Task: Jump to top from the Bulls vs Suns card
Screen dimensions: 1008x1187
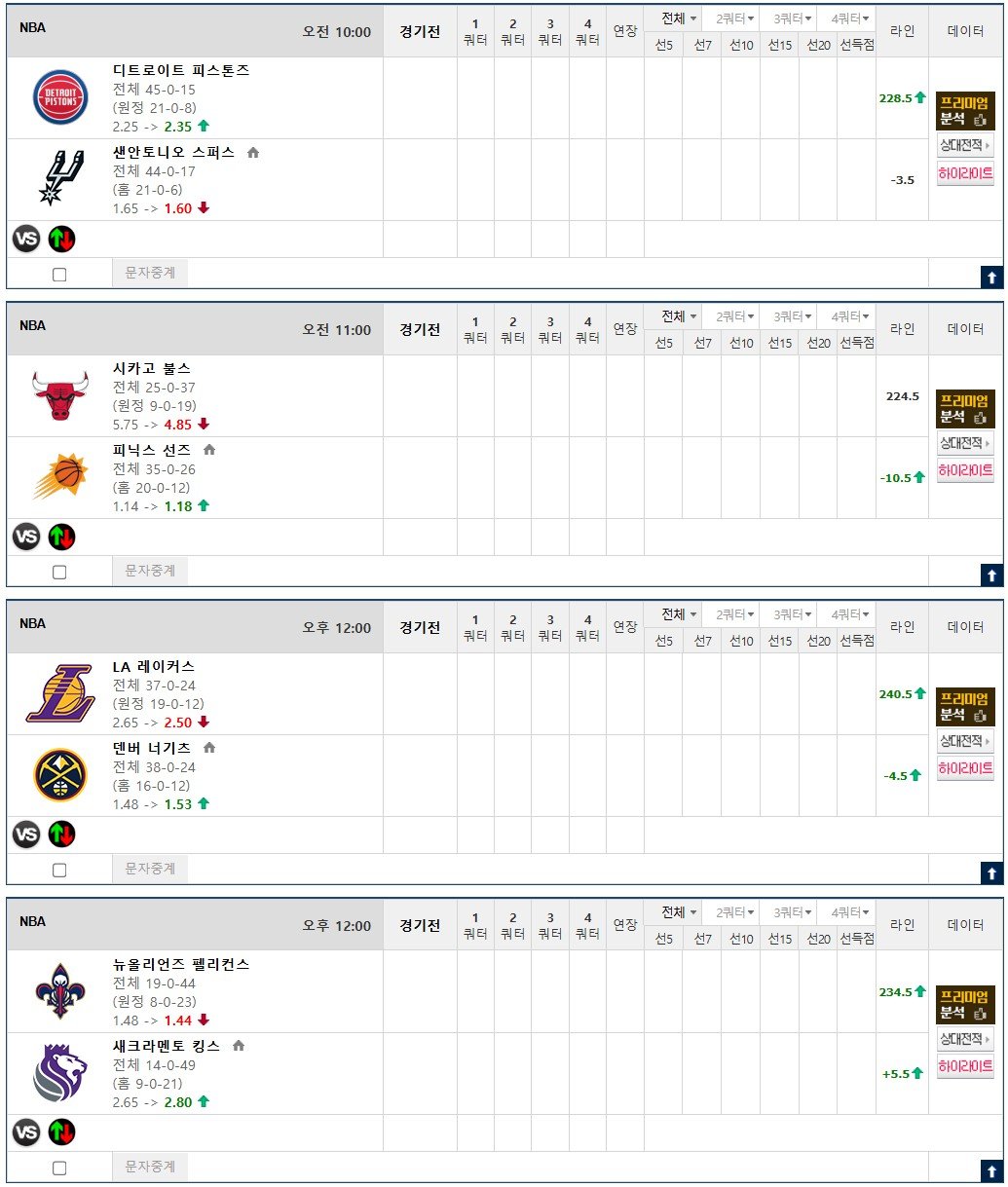Action: (x=991, y=575)
